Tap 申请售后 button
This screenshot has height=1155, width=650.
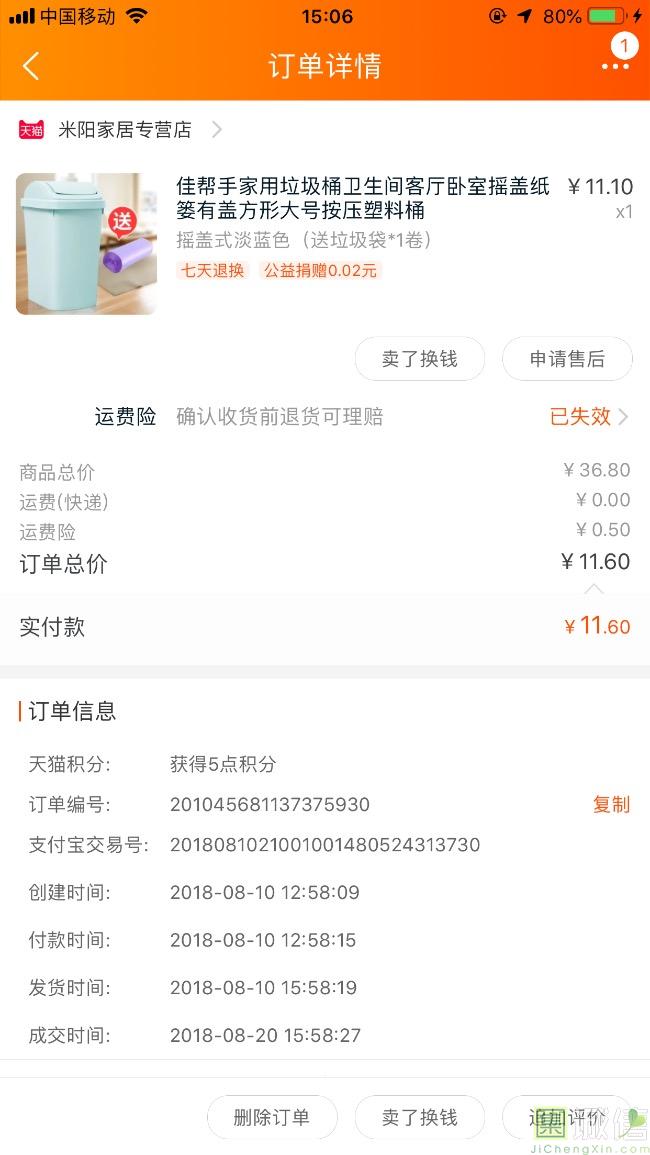click(567, 359)
